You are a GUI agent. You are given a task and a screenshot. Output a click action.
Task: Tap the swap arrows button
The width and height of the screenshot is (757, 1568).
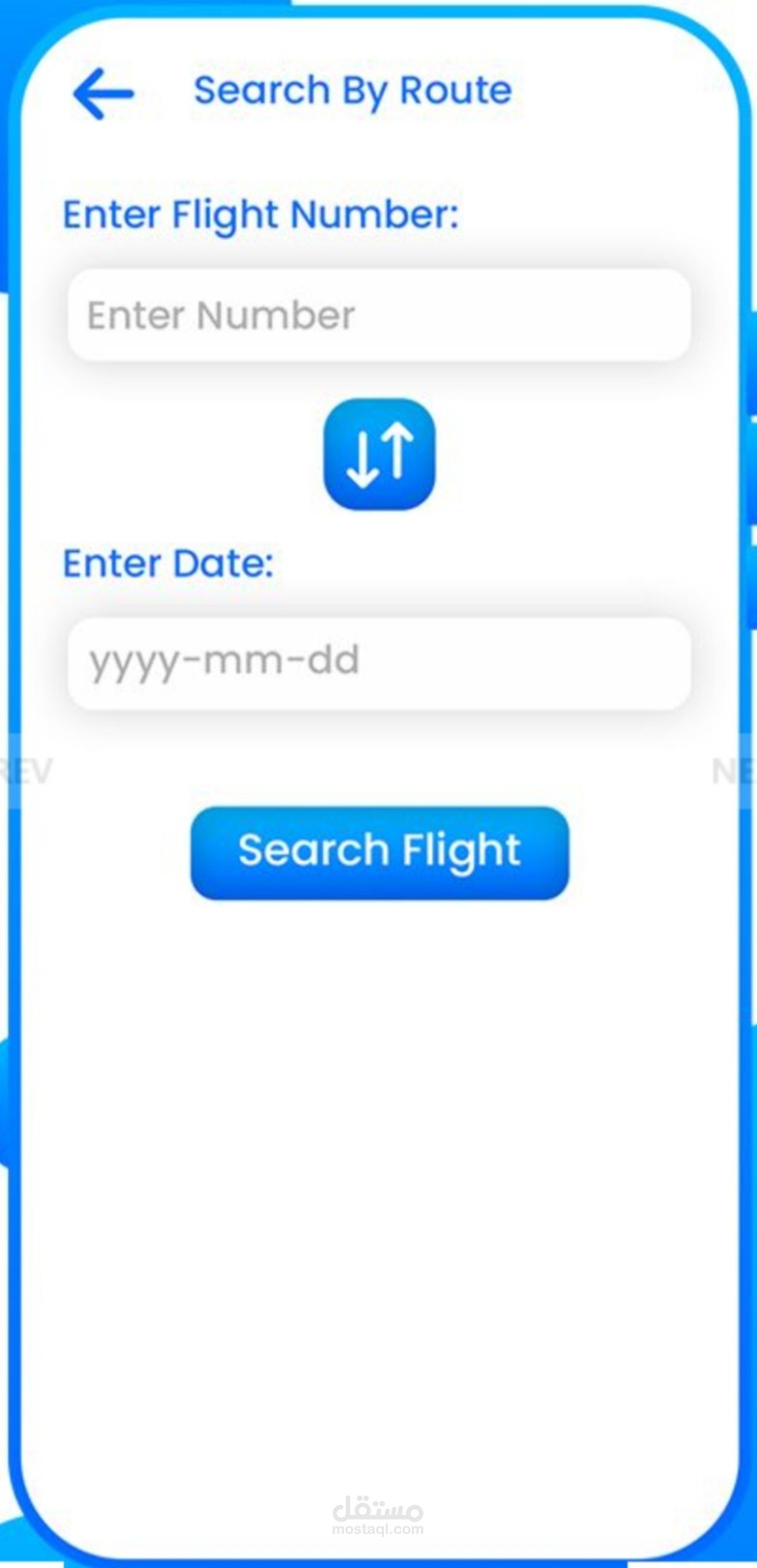pos(379,454)
